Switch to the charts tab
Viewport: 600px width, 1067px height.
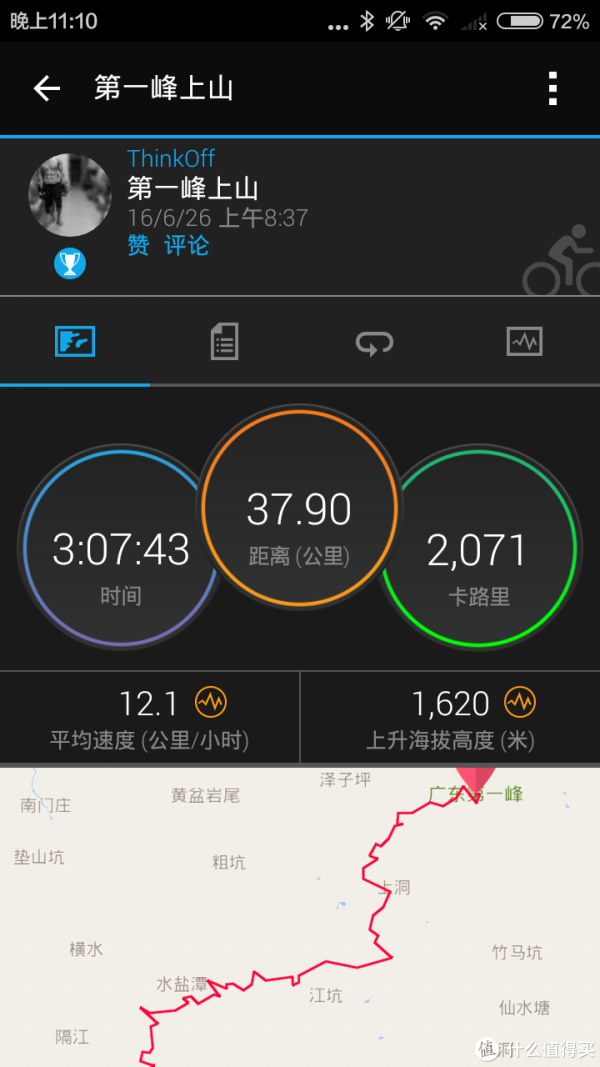[x=524, y=343]
